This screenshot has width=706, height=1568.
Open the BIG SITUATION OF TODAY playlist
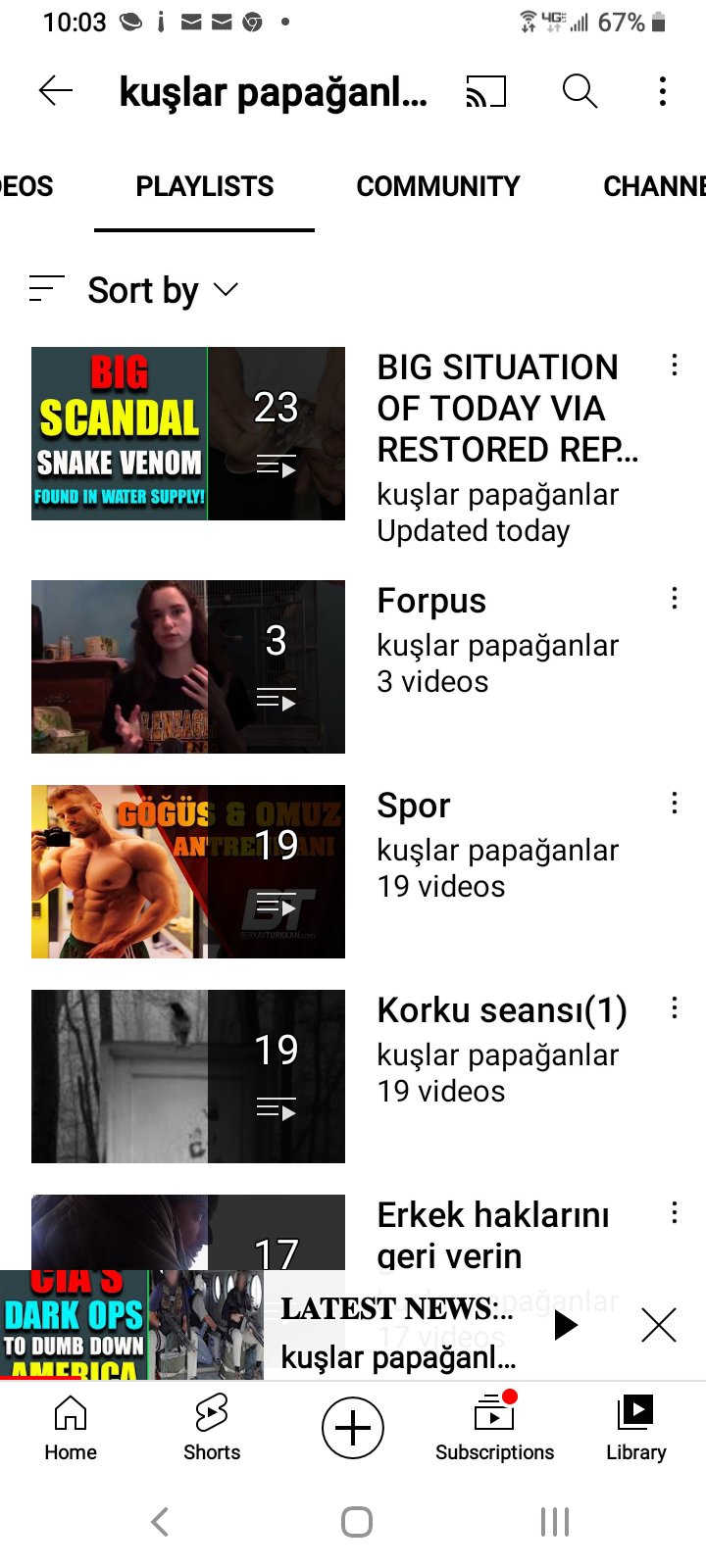coord(188,433)
